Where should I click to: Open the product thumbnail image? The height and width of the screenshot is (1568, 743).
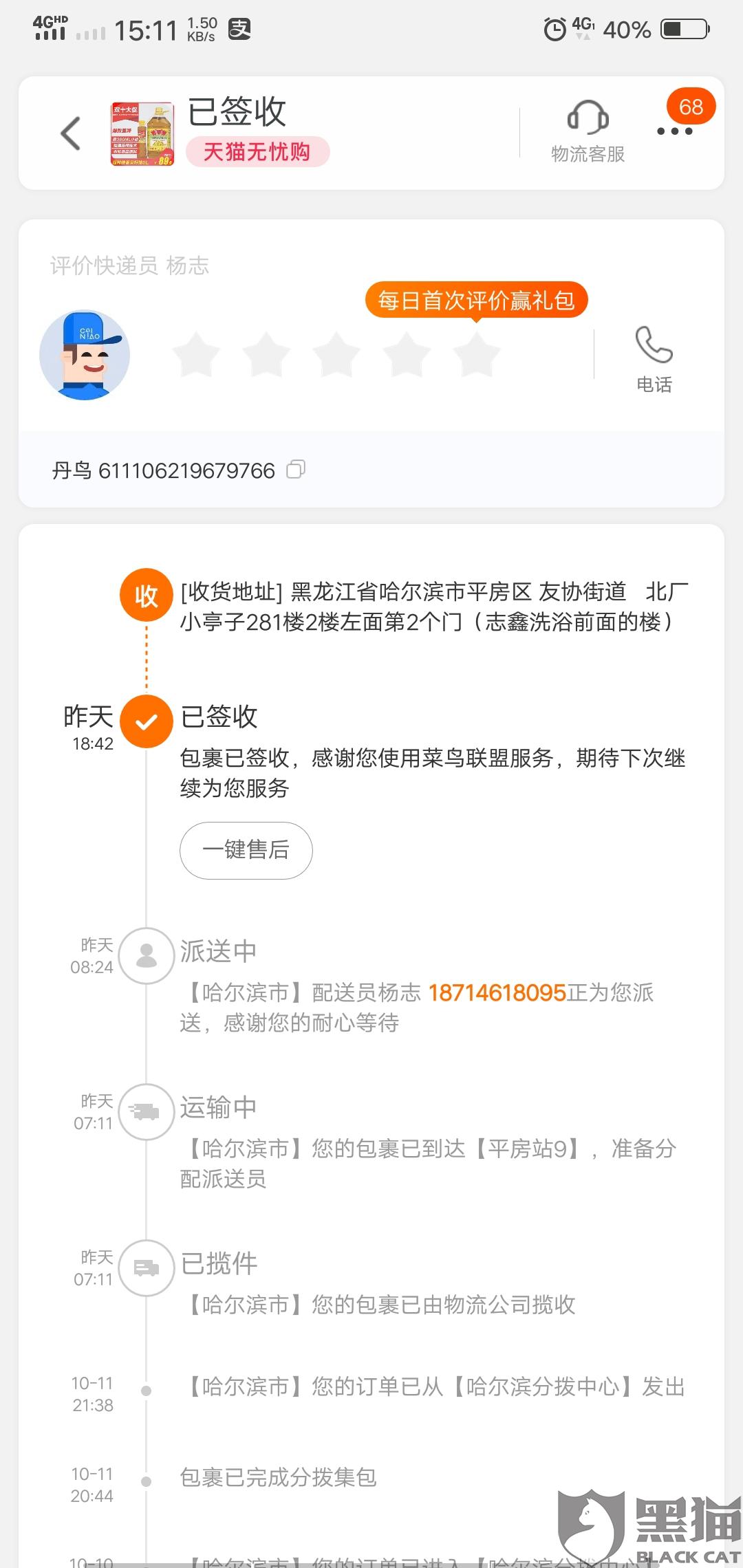tap(142, 133)
